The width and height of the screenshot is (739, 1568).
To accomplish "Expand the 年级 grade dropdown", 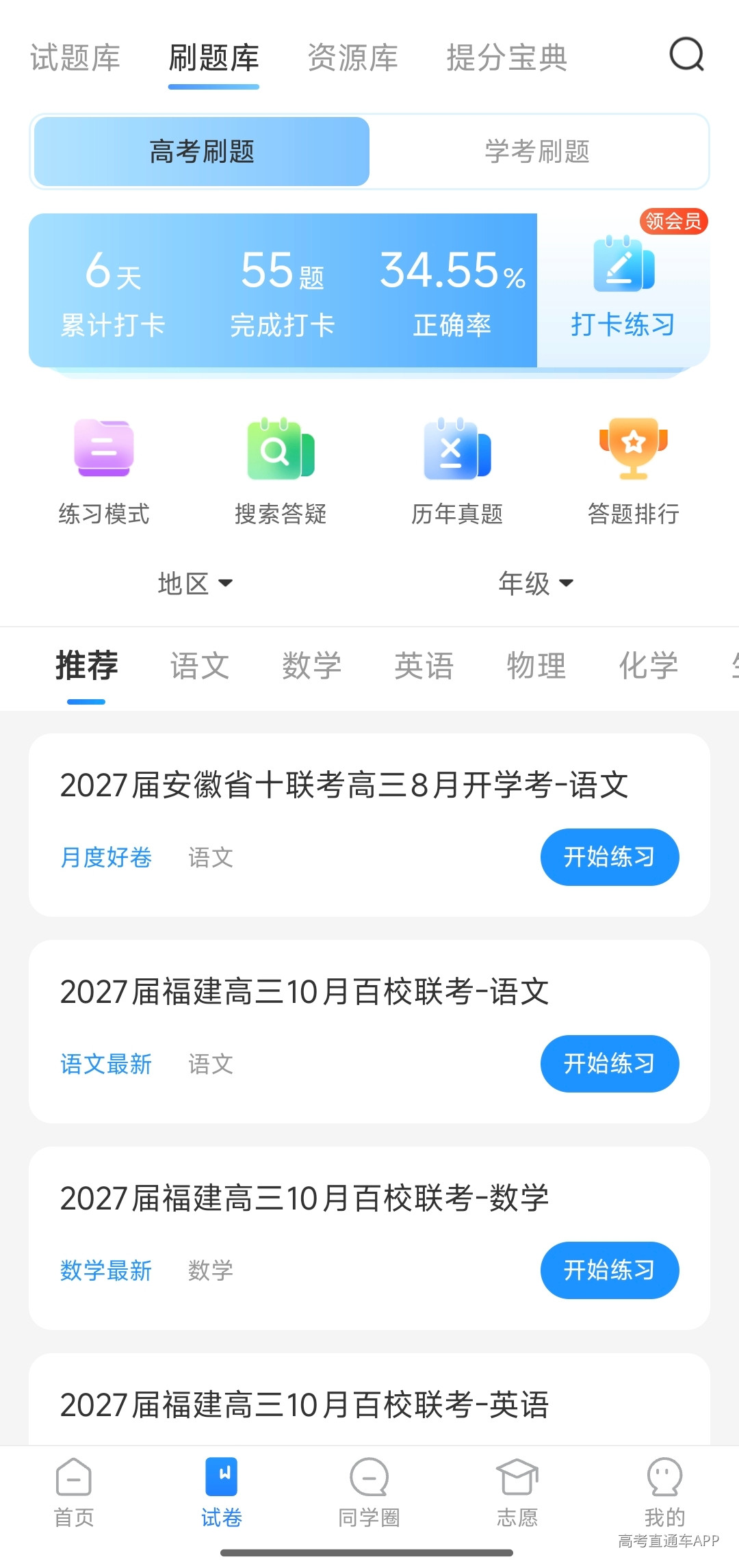I will [x=536, y=584].
